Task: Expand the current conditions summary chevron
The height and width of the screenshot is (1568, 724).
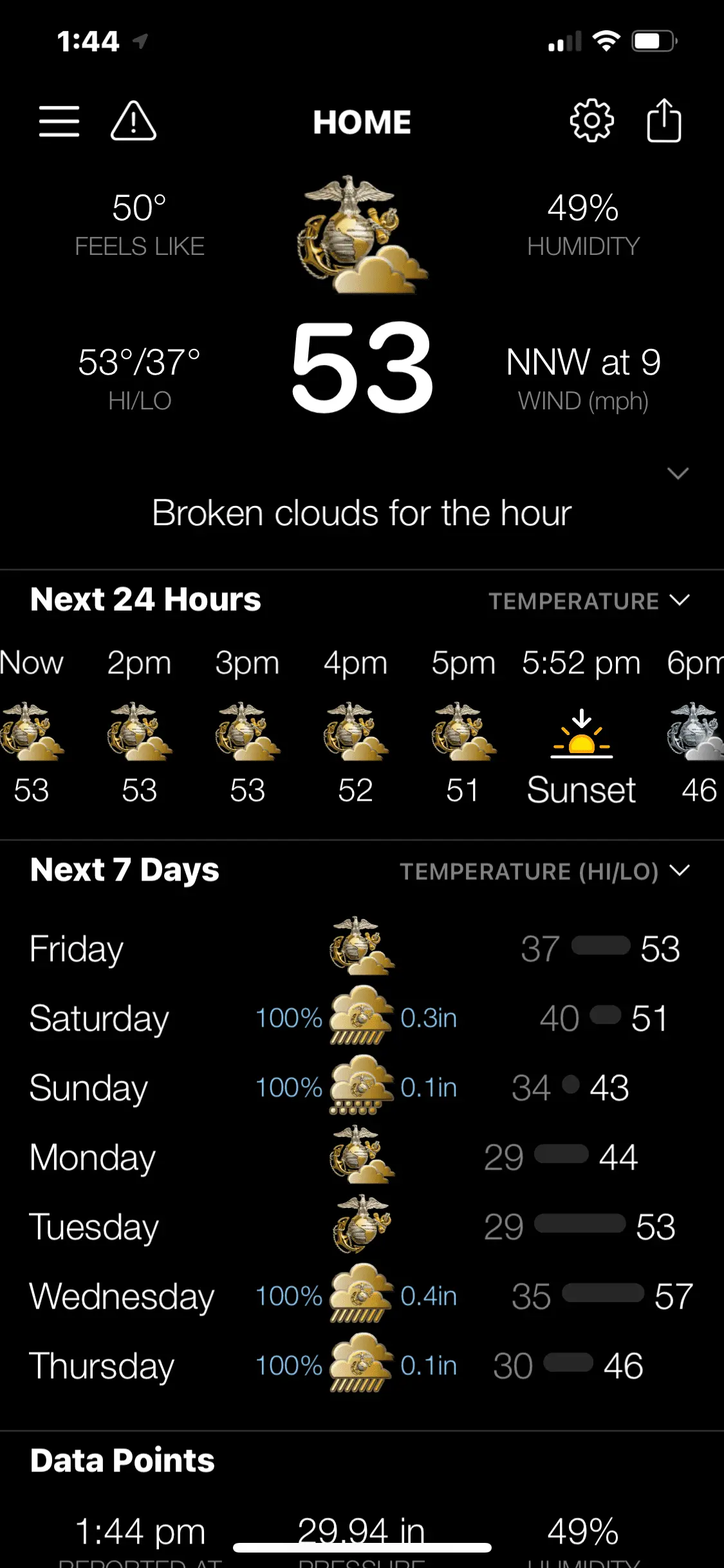Action: click(678, 474)
